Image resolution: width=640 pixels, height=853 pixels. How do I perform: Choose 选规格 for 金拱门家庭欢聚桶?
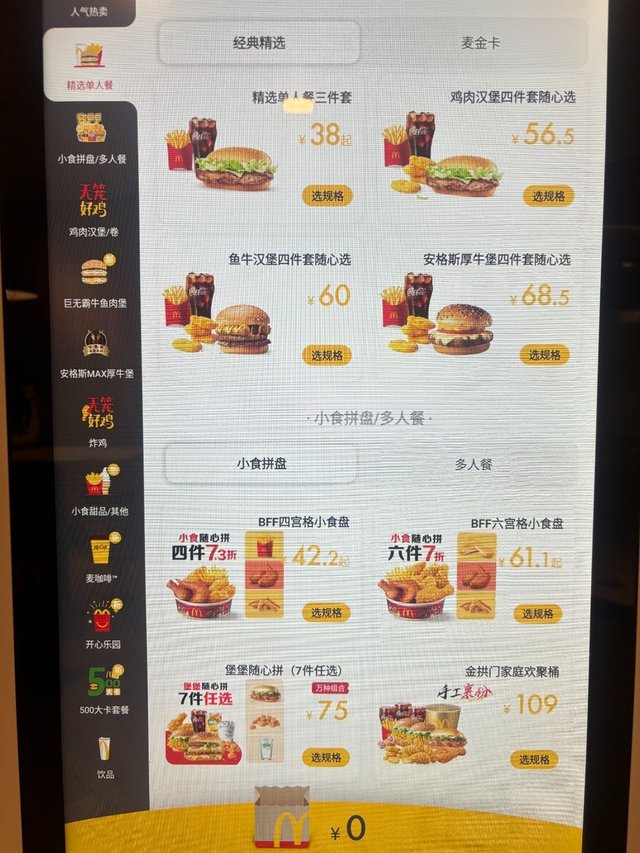pos(534,760)
